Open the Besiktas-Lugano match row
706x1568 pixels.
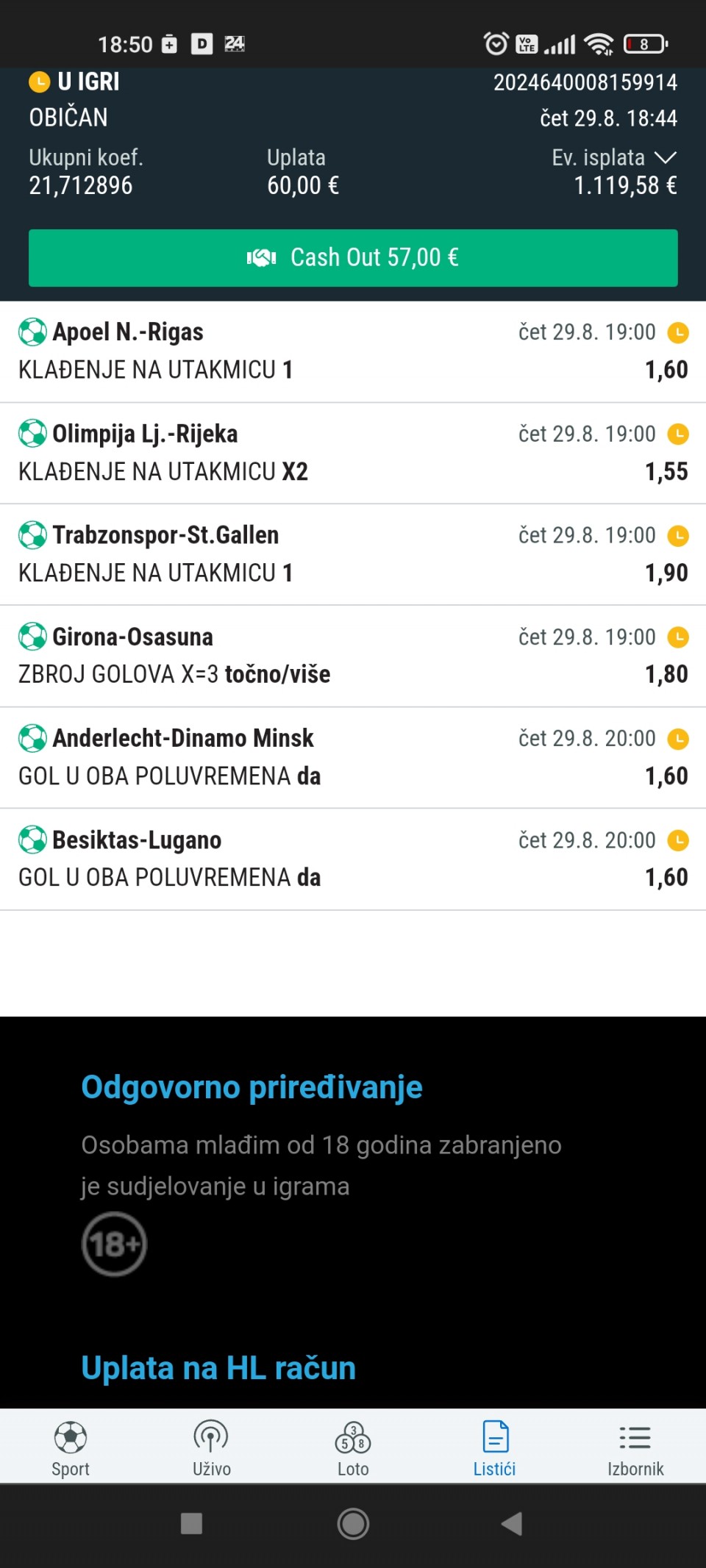coord(353,859)
